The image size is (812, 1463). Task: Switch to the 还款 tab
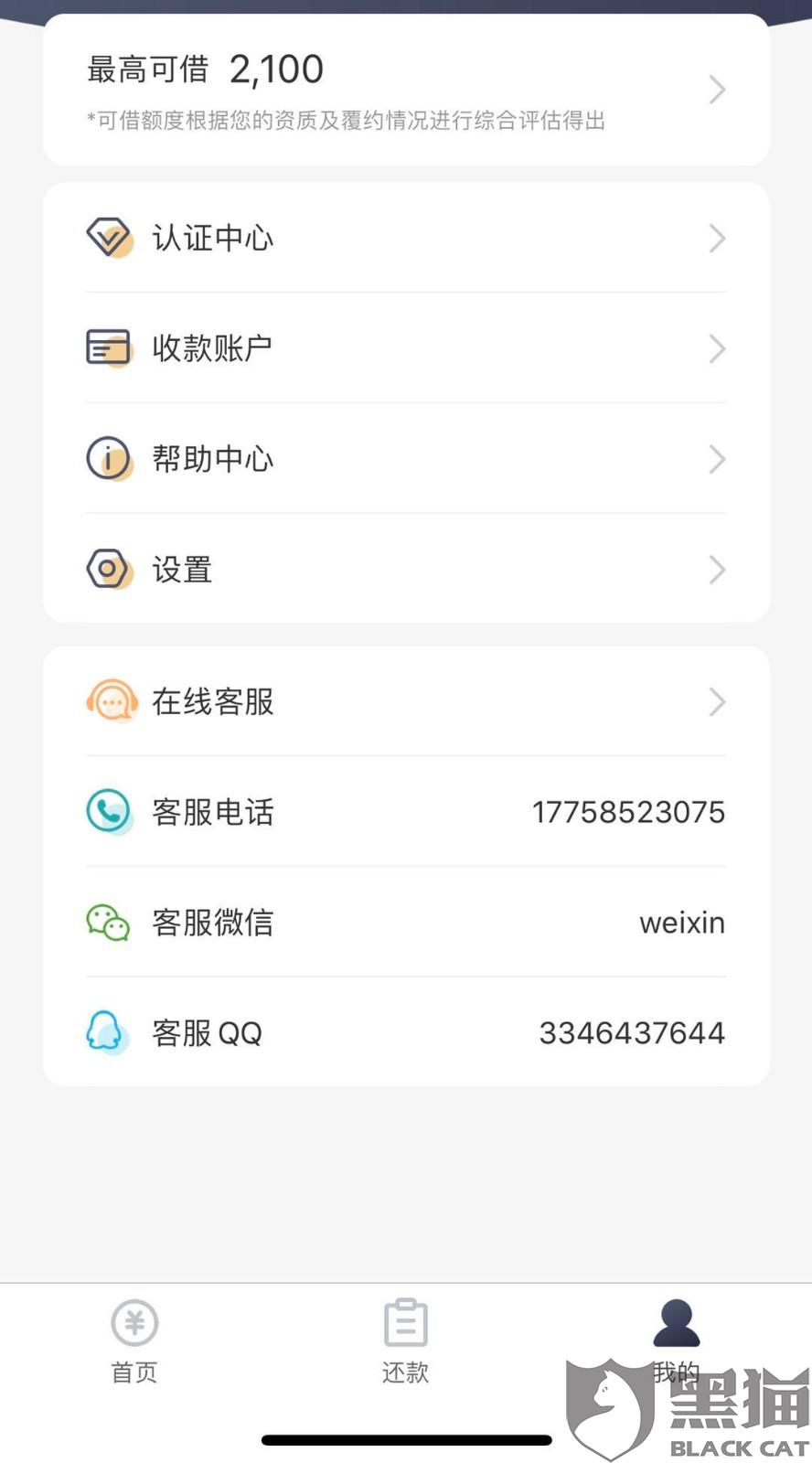[x=405, y=1341]
